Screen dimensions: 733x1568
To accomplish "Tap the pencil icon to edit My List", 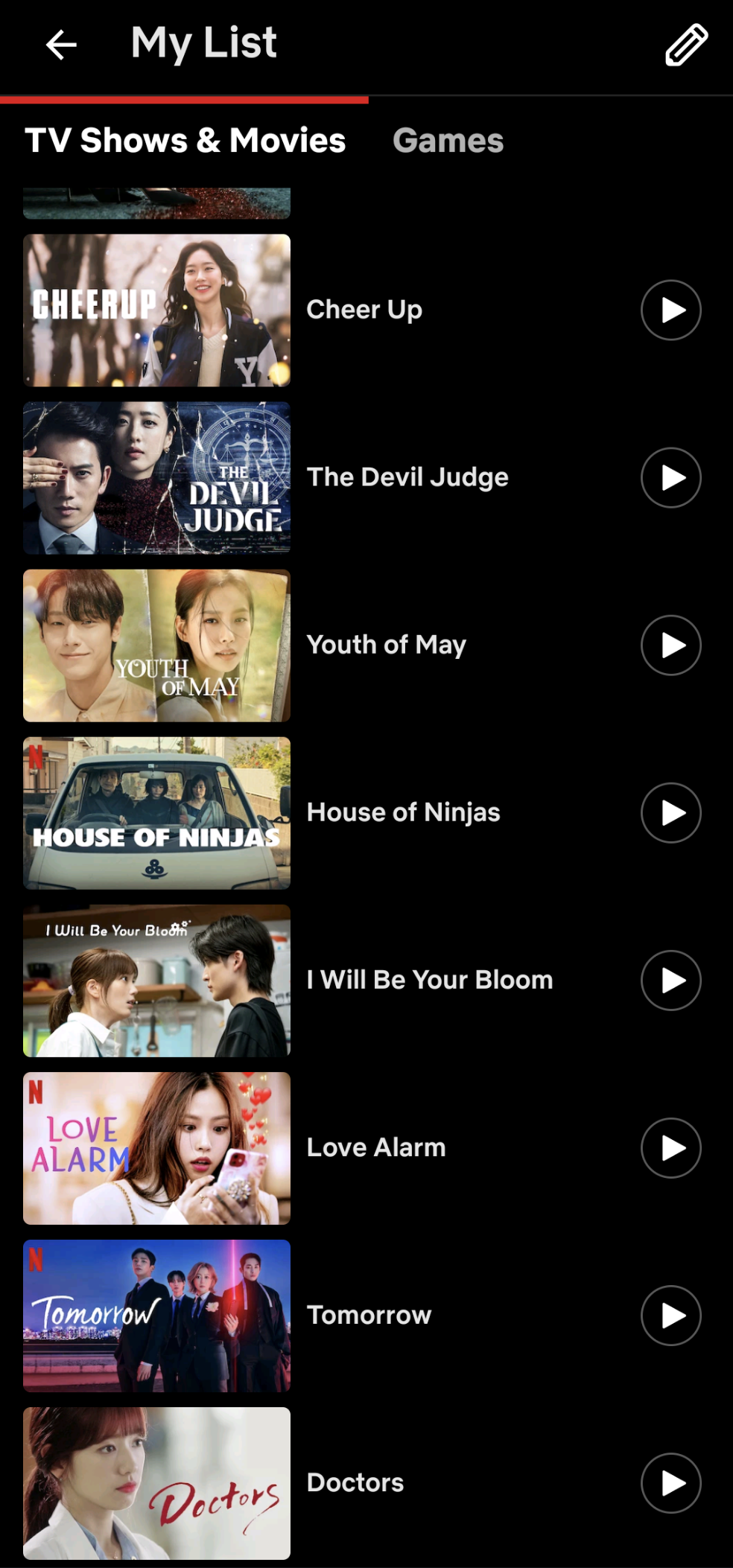I will 686,45.
